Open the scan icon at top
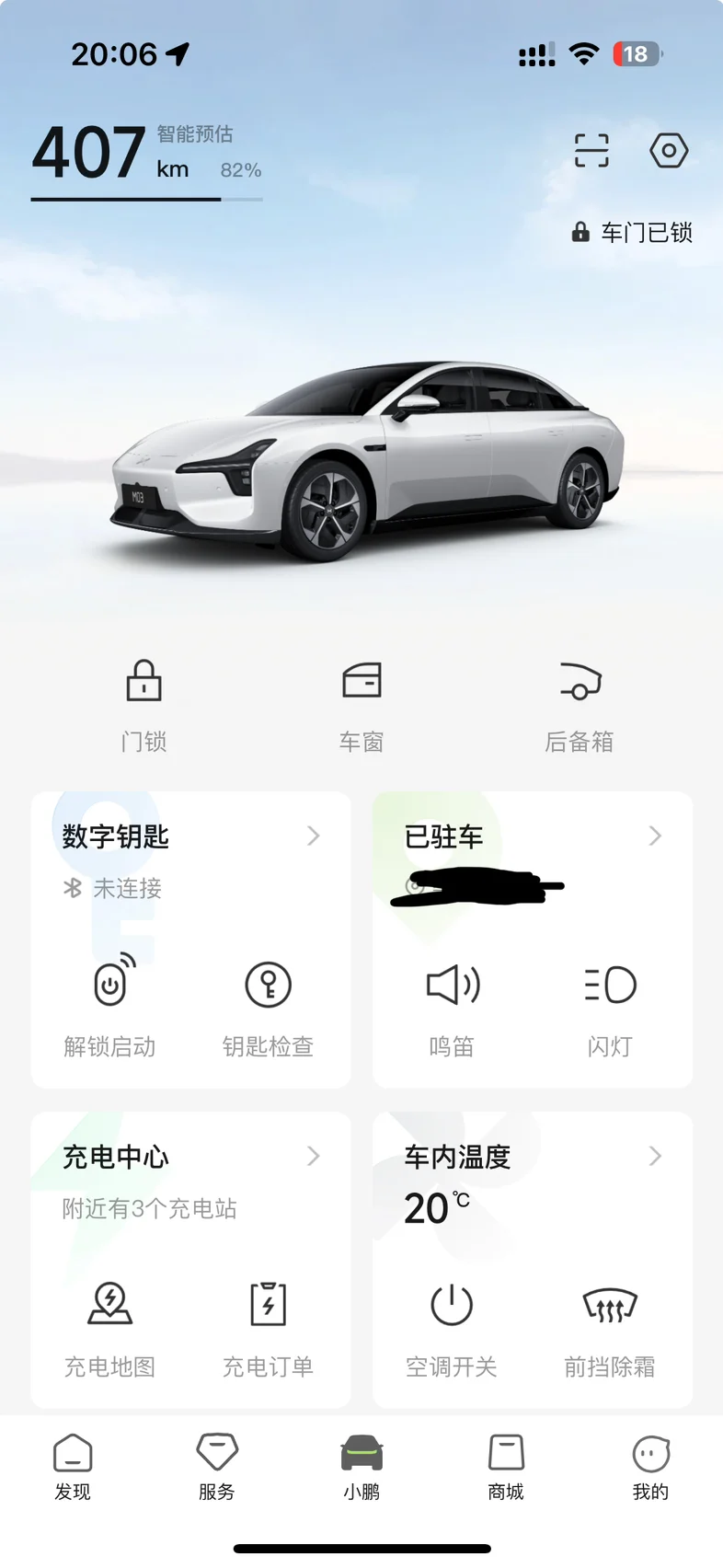Viewport: 723px width, 1568px height. pos(591,150)
